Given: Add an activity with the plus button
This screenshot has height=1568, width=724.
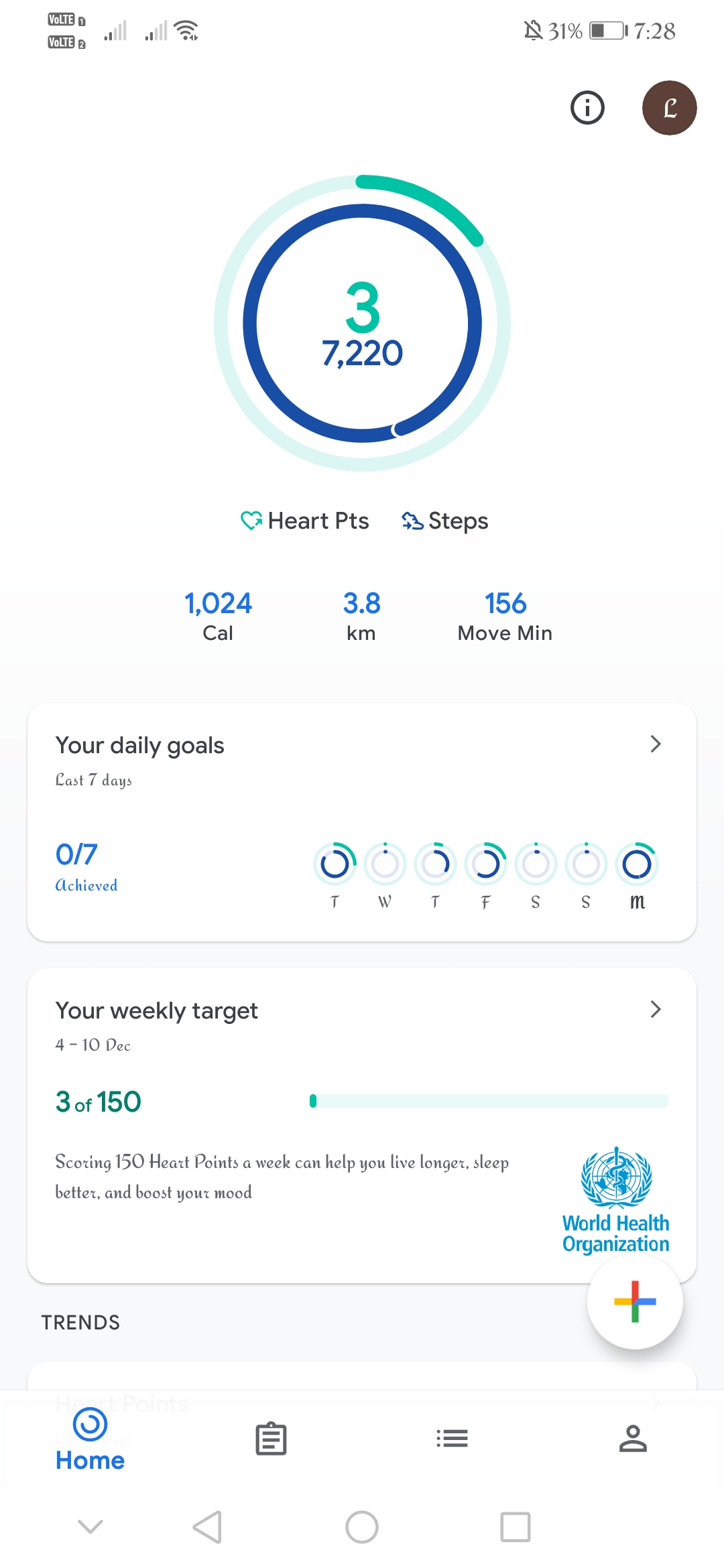Looking at the screenshot, I should coord(634,1301).
